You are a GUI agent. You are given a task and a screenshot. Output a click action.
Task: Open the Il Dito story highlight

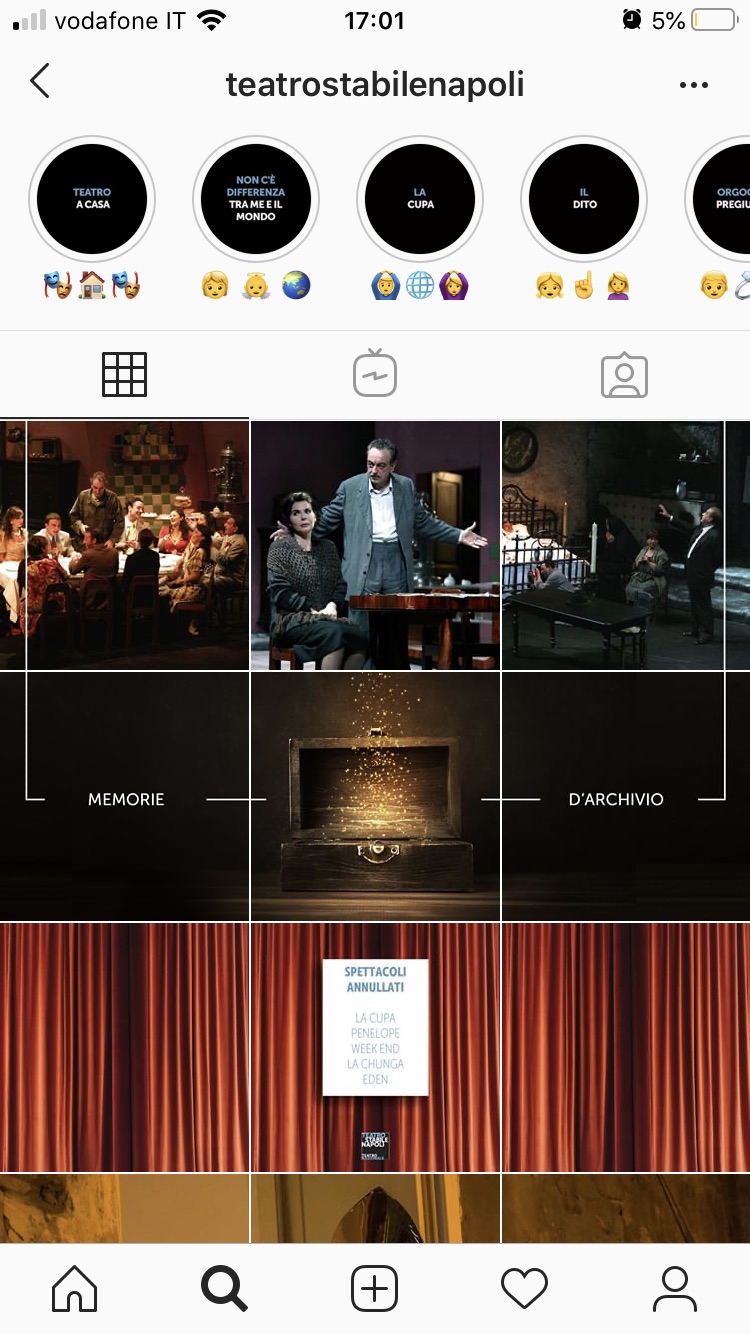585,198
